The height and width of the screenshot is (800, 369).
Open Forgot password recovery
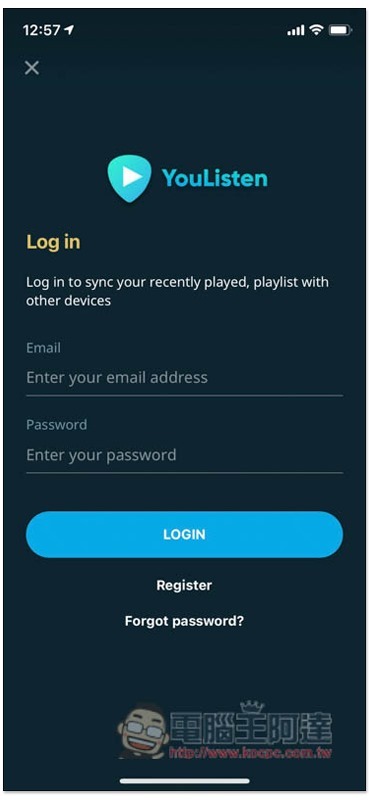point(184,621)
